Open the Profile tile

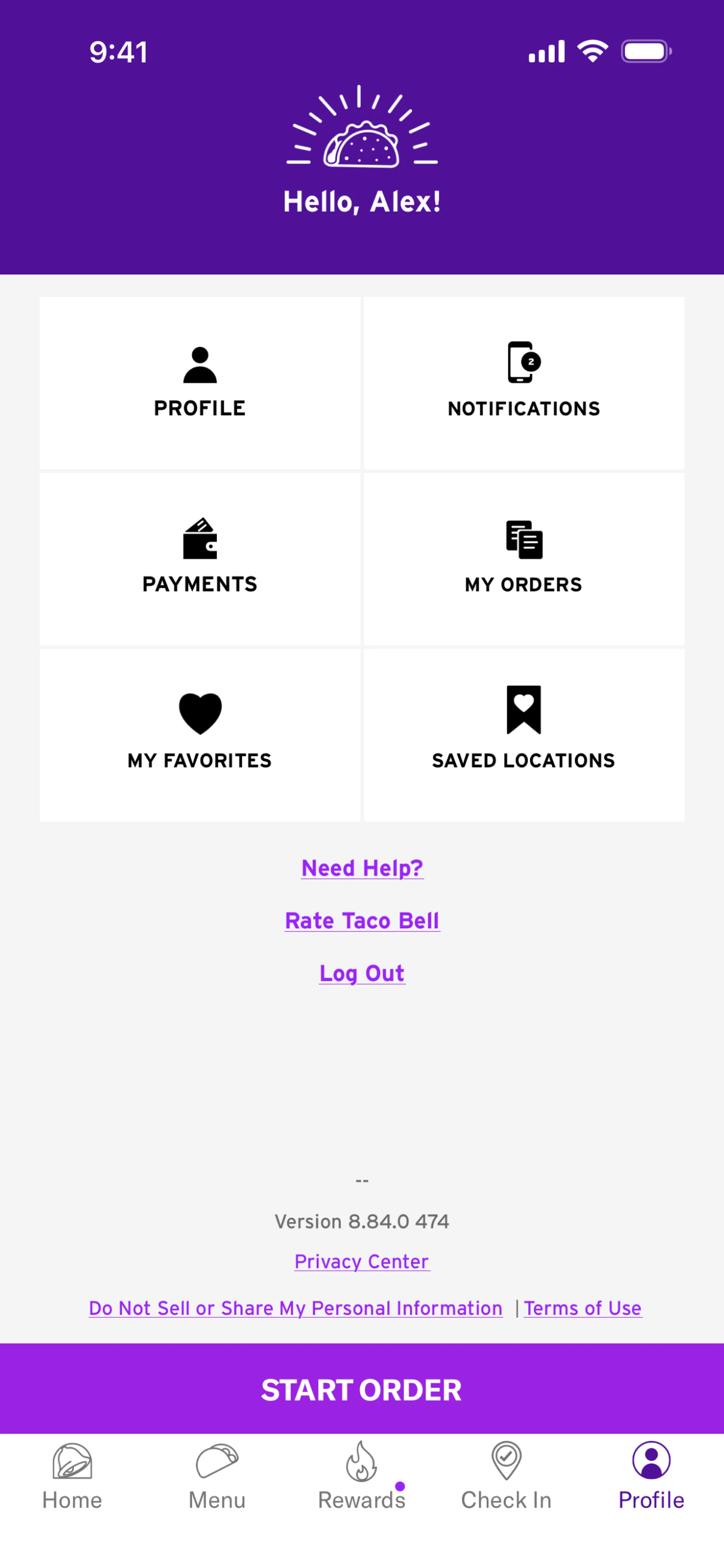click(x=200, y=383)
